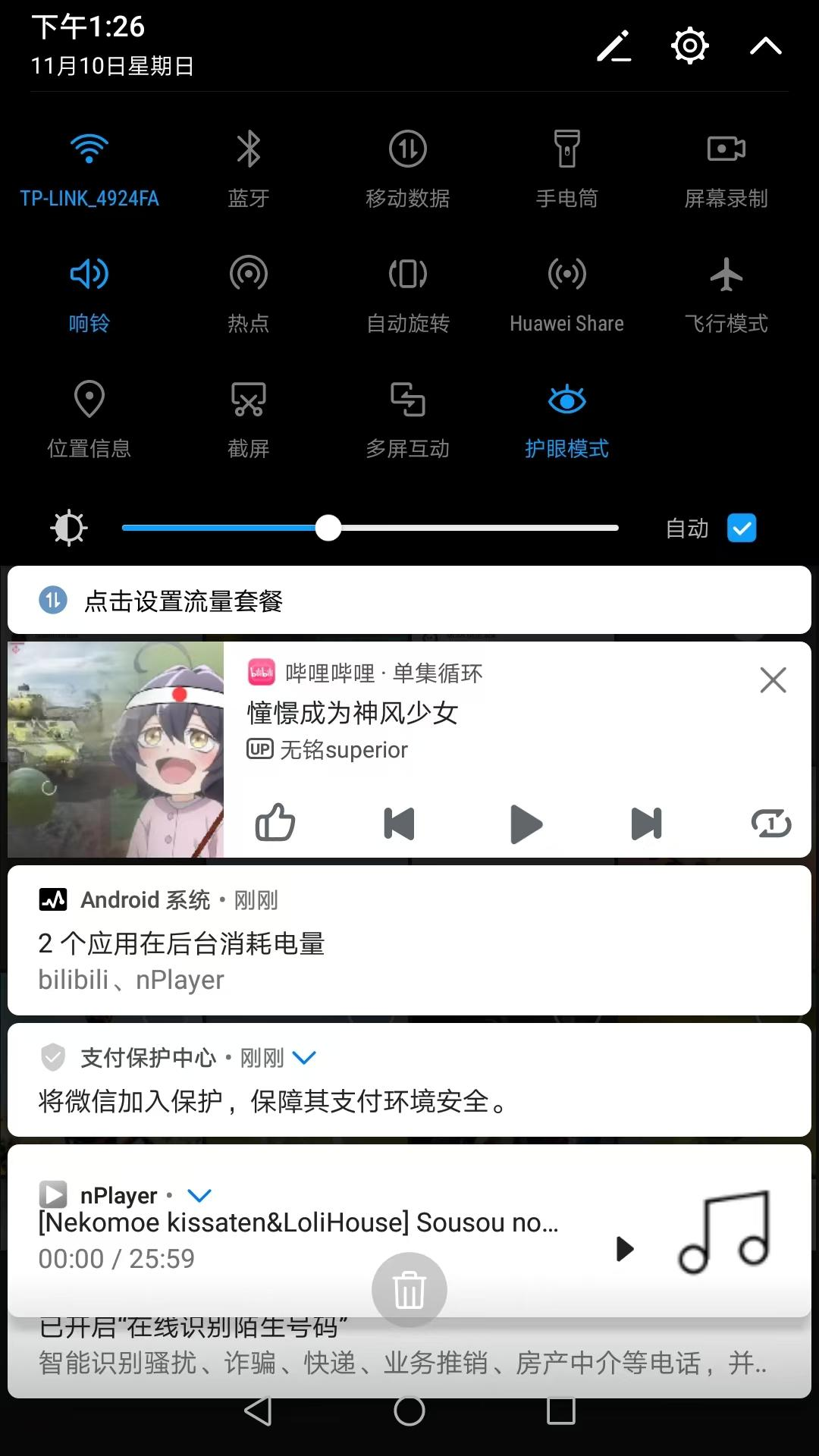819x1456 pixels.
Task: Like the bilibili video
Action: 275,823
